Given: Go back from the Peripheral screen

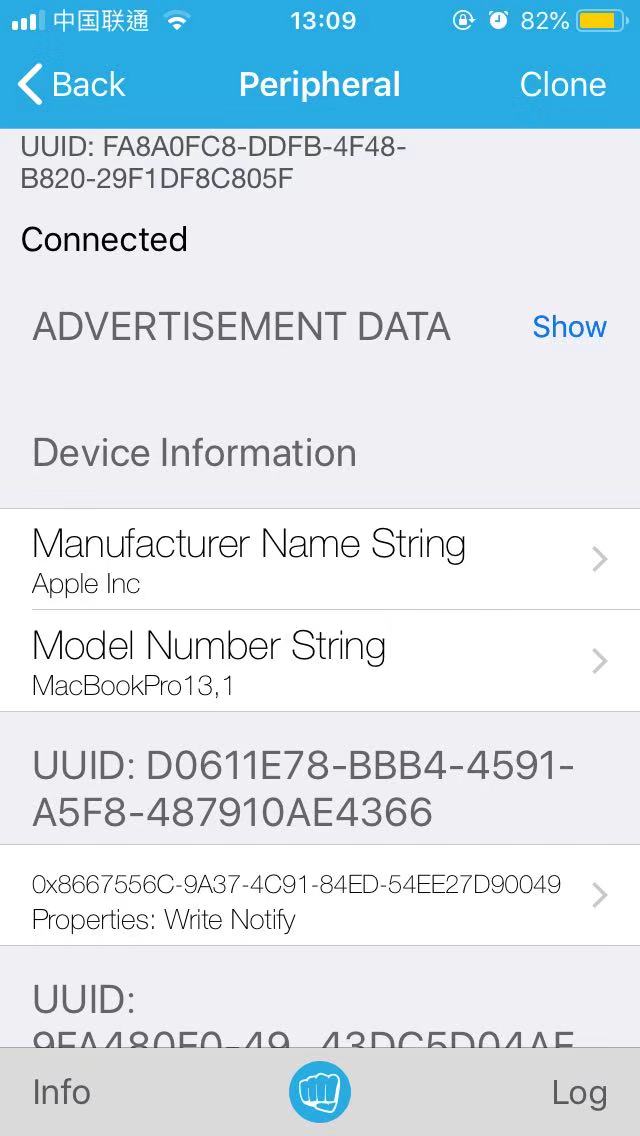Looking at the screenshot, I should [72, 84].
